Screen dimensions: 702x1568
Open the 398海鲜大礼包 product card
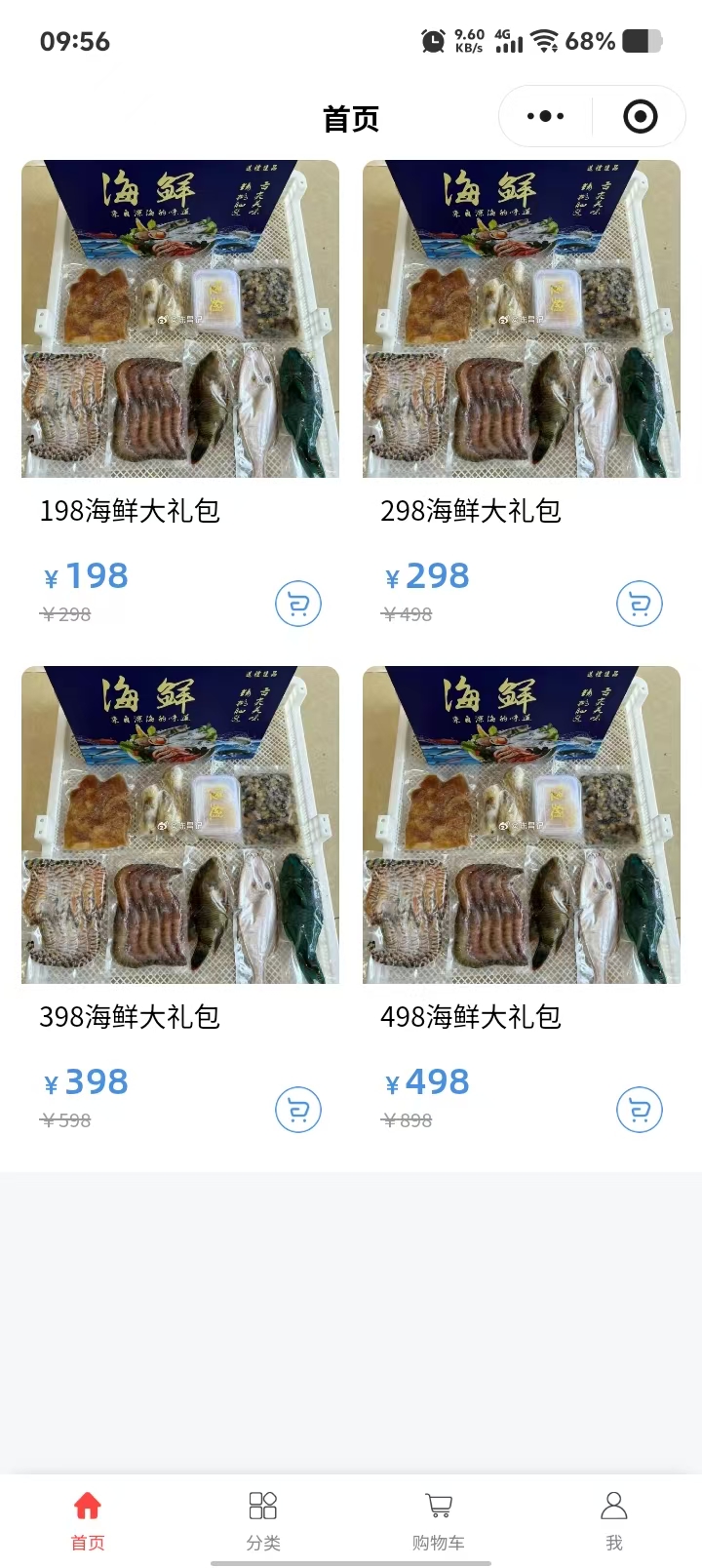180,825
